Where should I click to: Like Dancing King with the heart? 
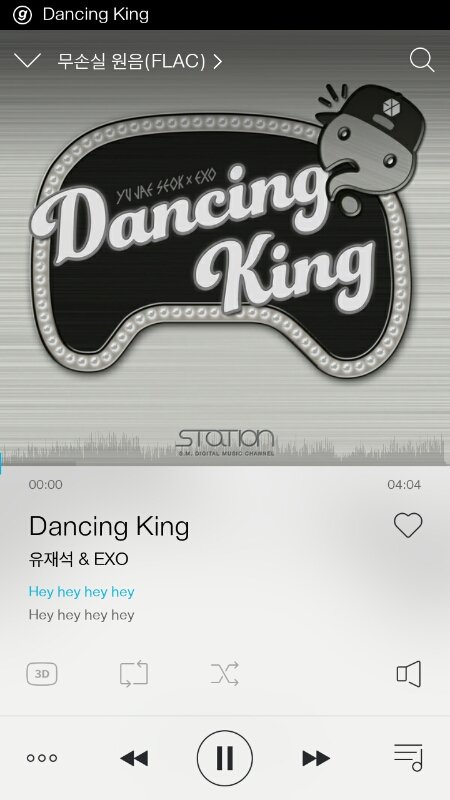[408, 525]
